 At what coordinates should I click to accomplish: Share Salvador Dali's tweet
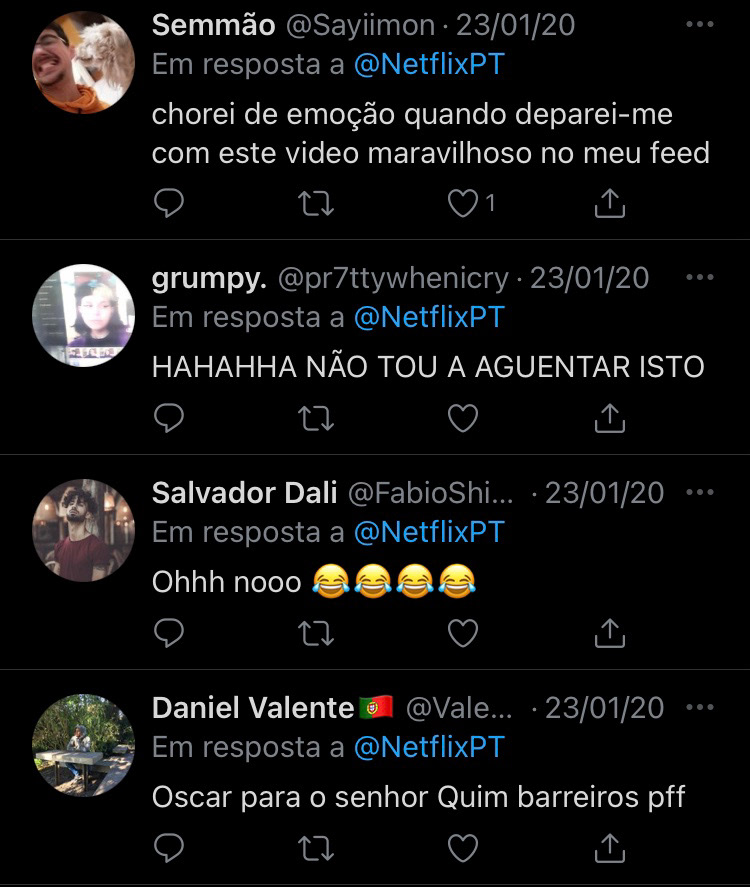pos(609,633)
